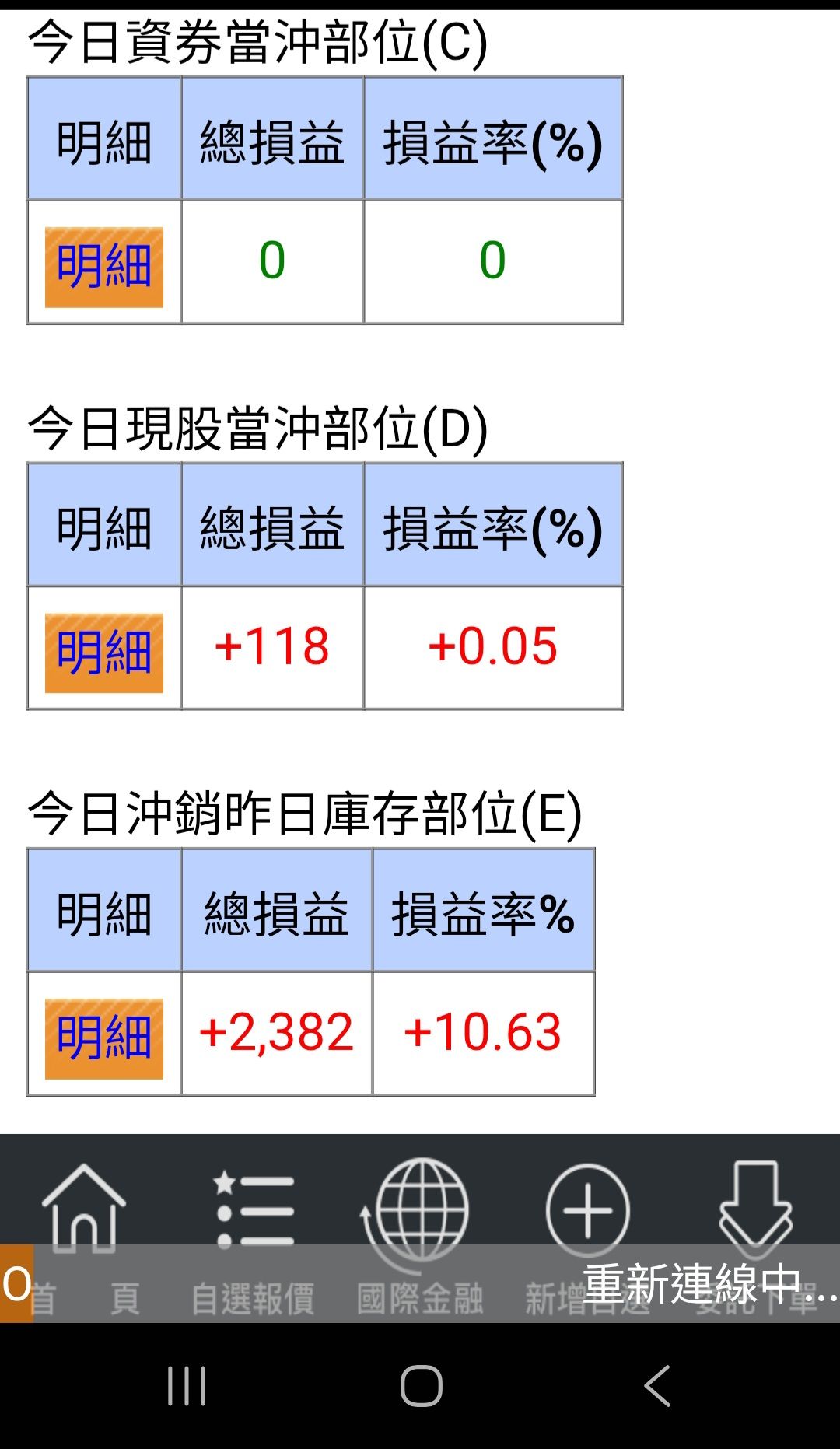Open 明細 for 今日資券當沖部位(C)

(104, 267)
